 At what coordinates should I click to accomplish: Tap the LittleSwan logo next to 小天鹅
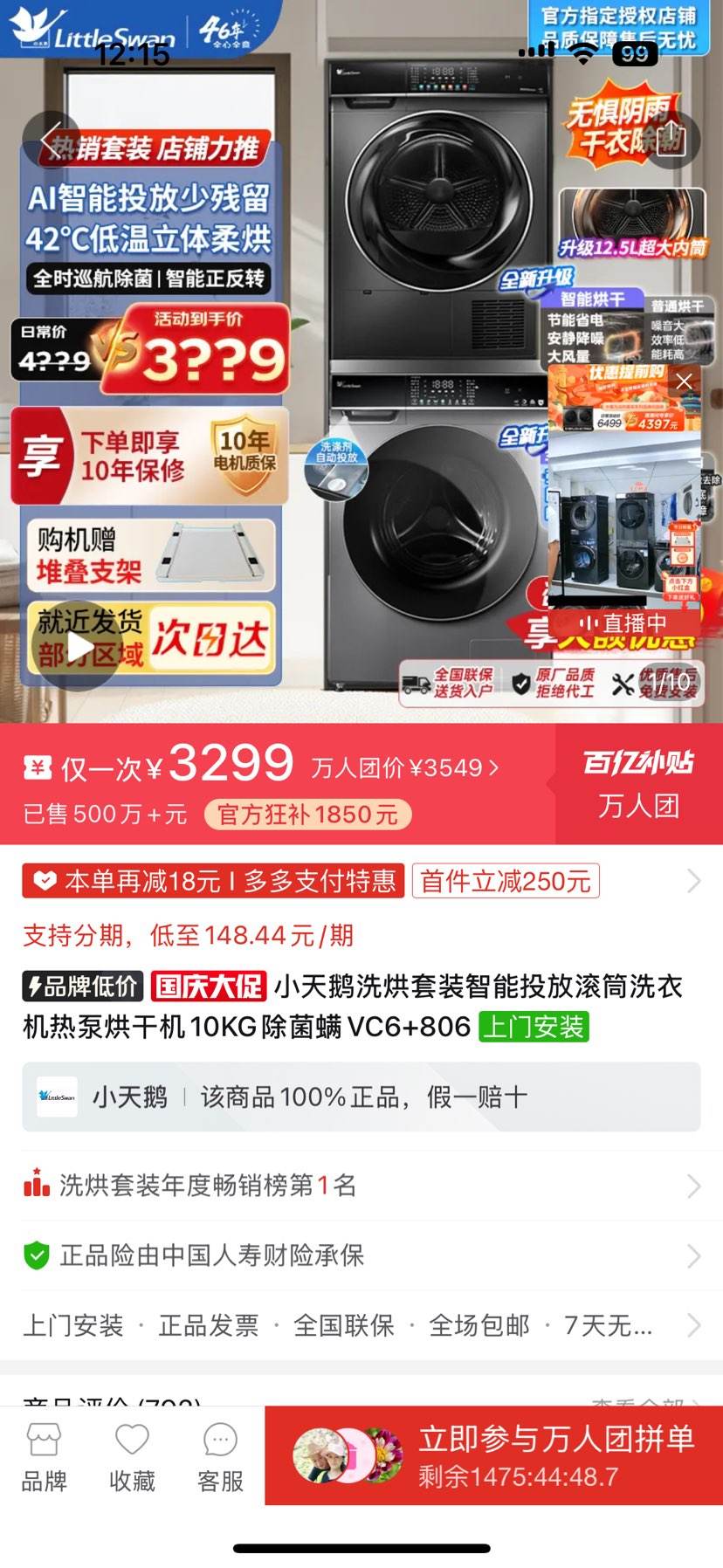point(54,1097)
